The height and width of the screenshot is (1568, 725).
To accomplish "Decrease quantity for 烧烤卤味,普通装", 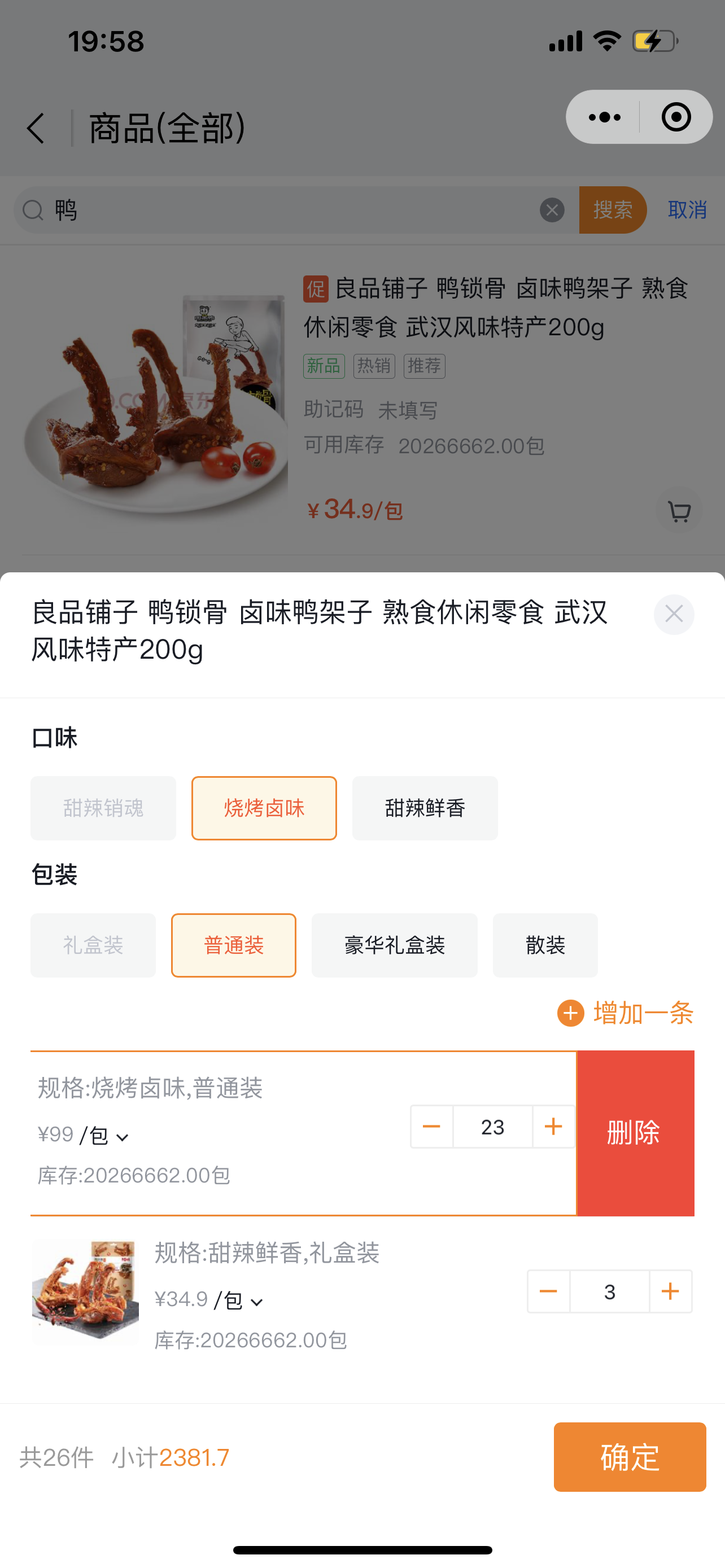I will (431, 1126).
